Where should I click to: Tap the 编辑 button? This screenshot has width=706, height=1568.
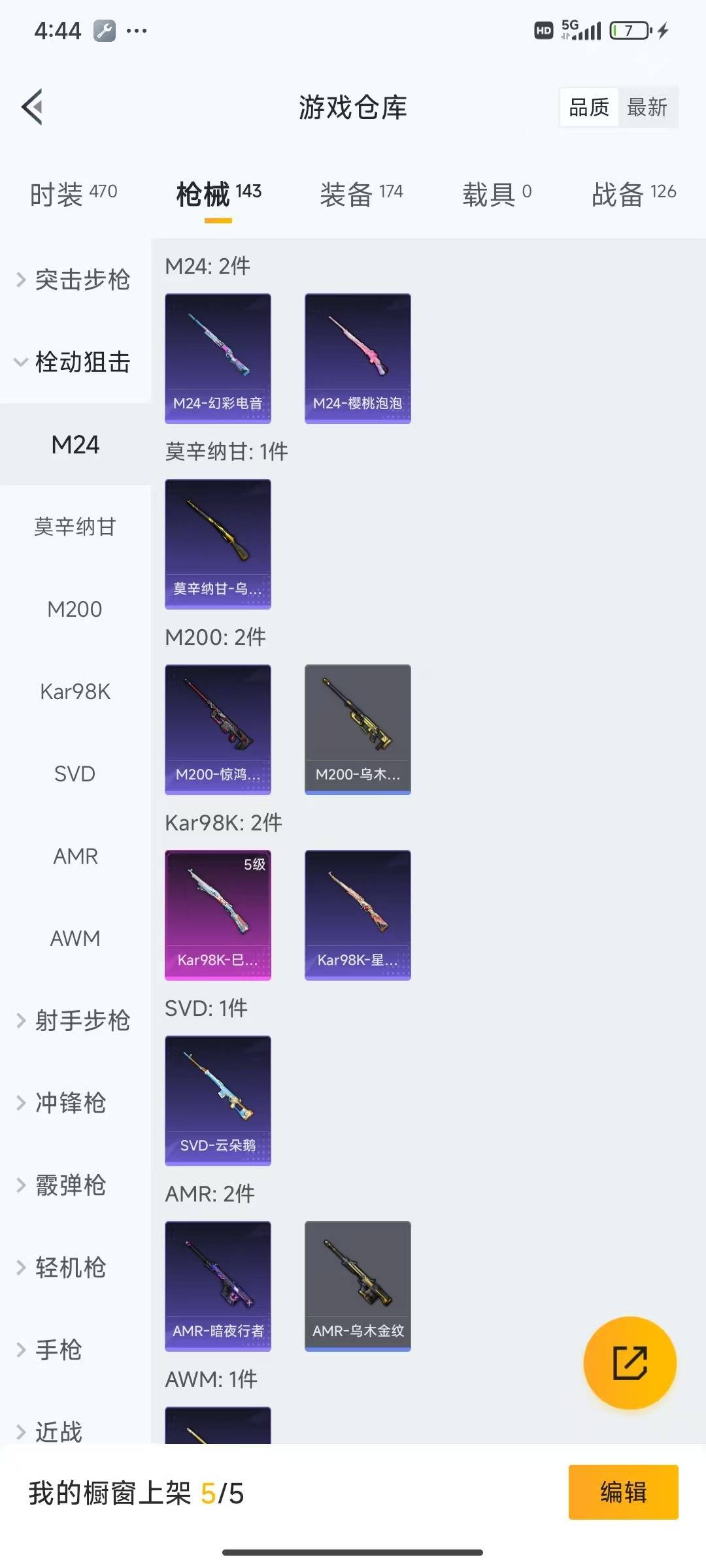coord(623,1492)
